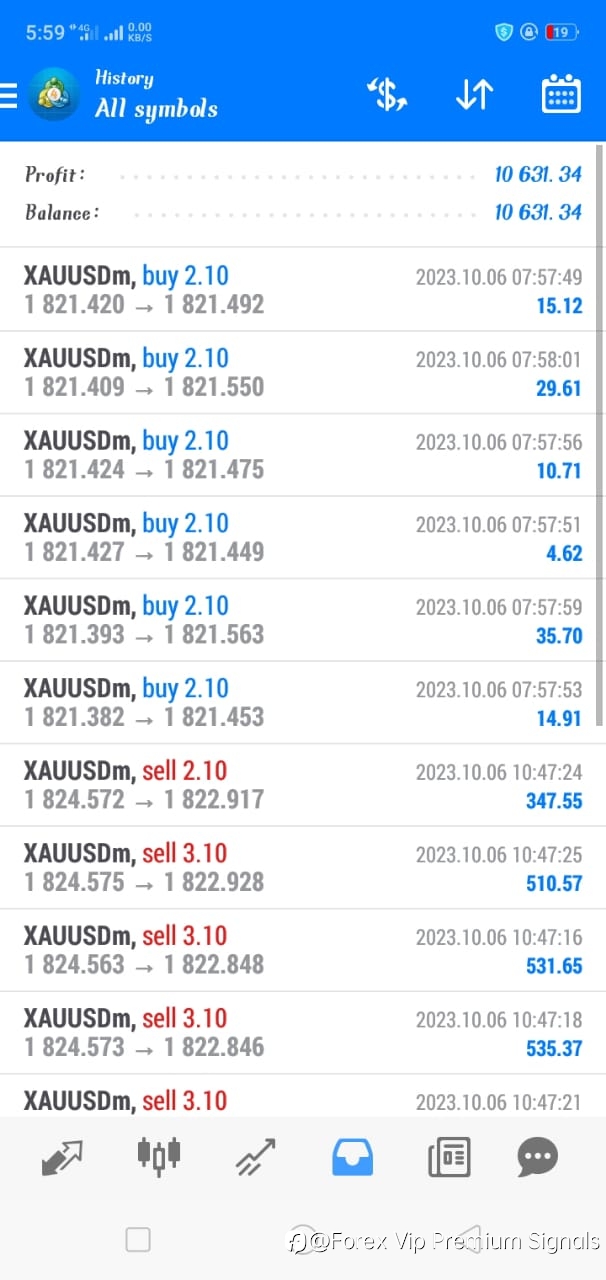This screenshot has width=606, height=1280.
Task: Select the History inbox tab
Action: (x=352, y=1158)
